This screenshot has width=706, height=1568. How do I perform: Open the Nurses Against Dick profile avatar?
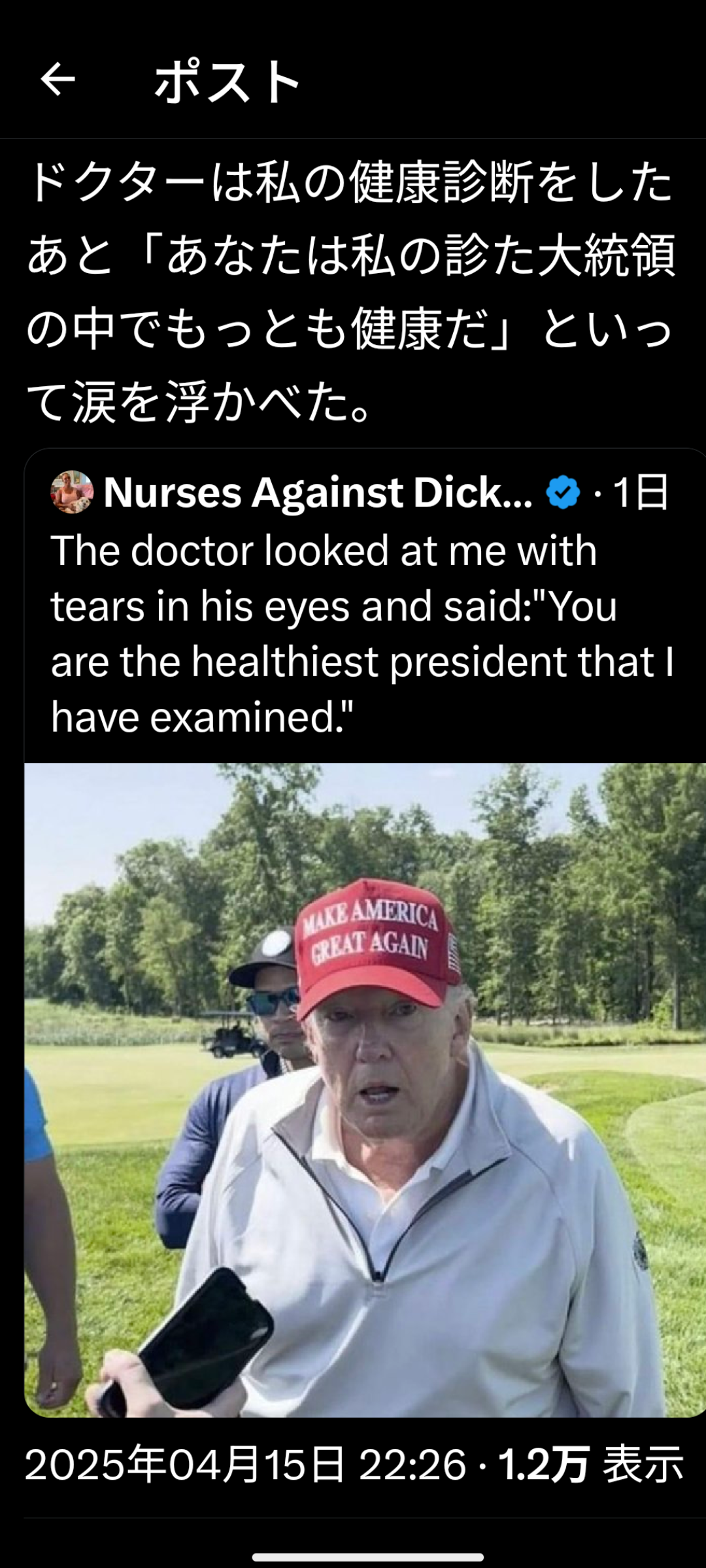click(72, 492)
